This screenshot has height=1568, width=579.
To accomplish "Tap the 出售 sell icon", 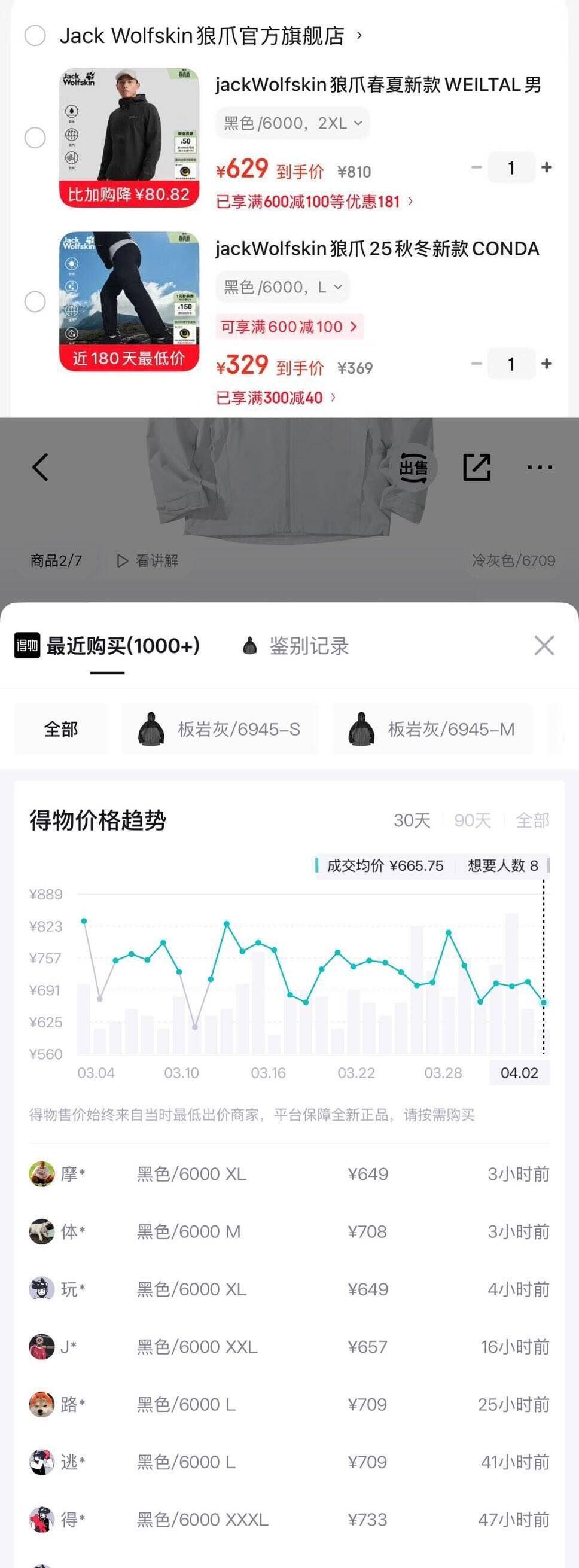I will [x=413, y=468].
